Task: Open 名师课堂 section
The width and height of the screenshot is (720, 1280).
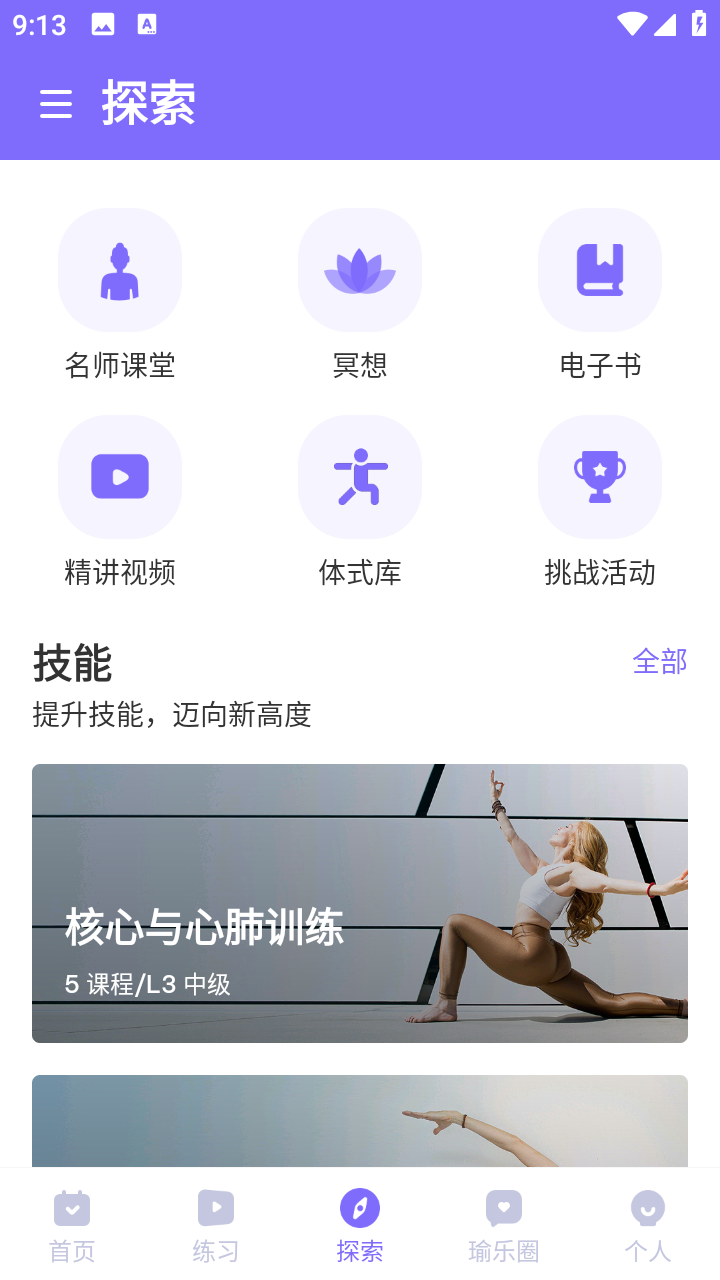Action: (120, 295)
